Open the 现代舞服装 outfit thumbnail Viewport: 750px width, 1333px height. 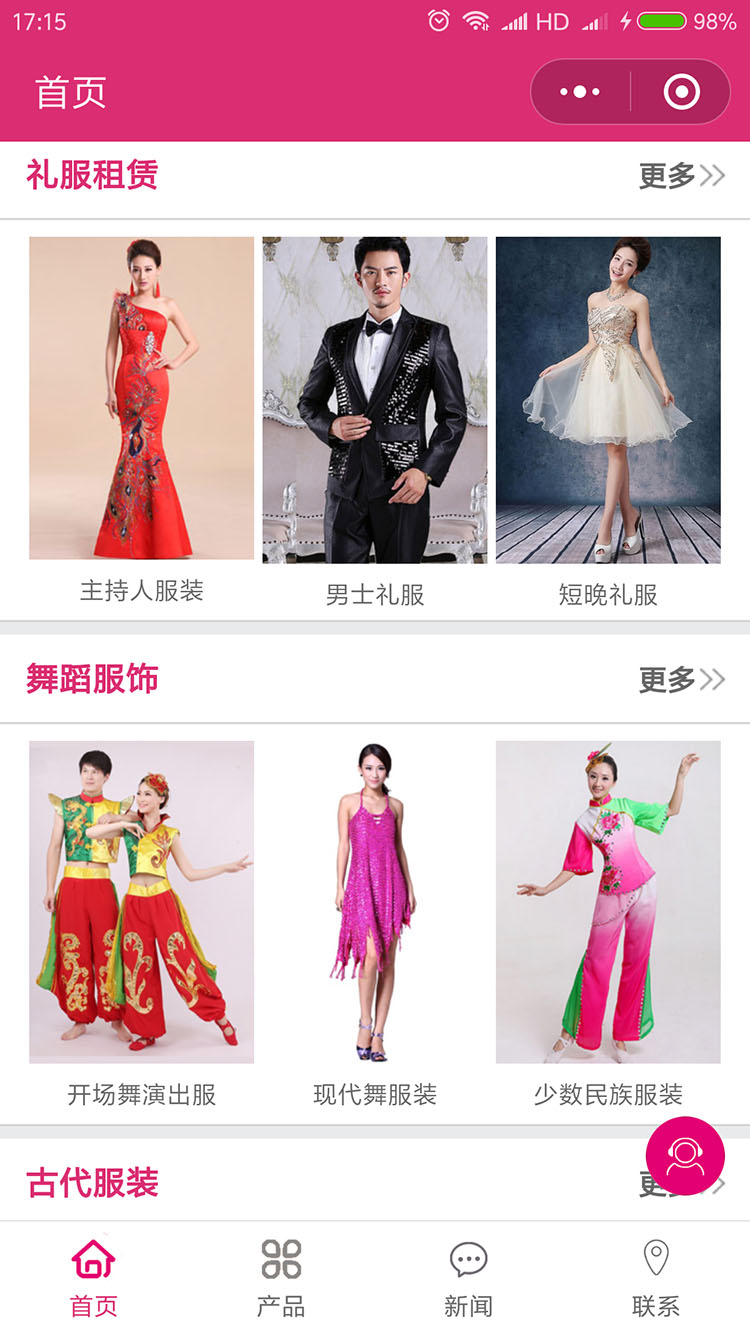(374, 901)
